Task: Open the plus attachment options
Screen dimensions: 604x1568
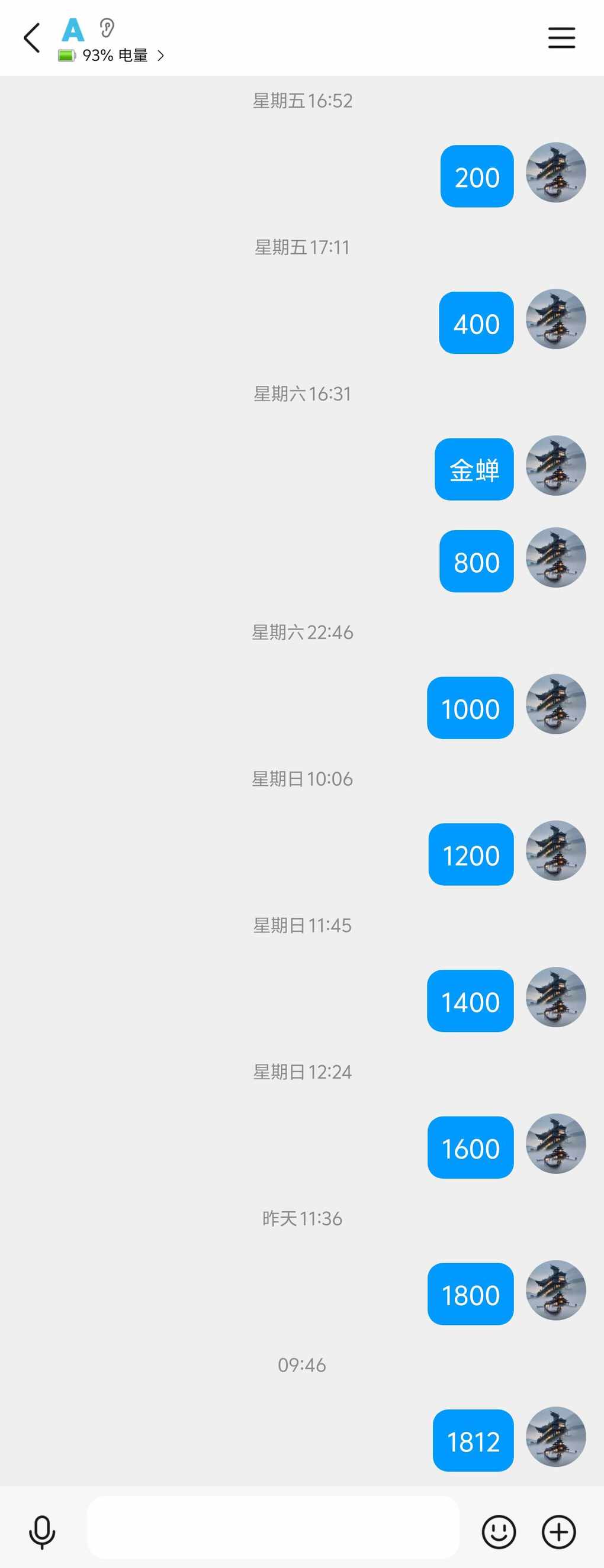Action: click(x=558, y=1531)
